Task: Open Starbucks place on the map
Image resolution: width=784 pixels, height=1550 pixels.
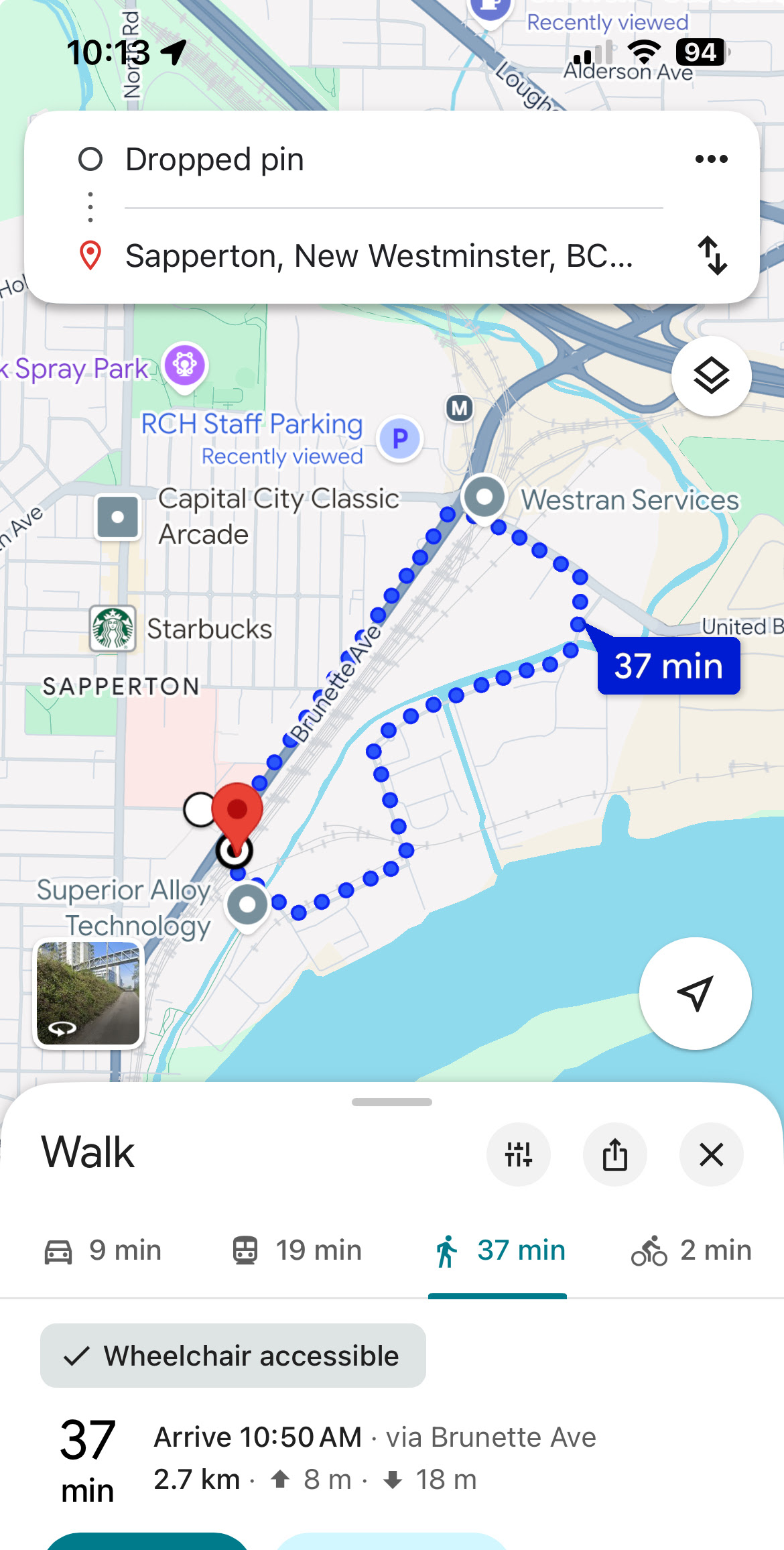Action: click(113, 629)
